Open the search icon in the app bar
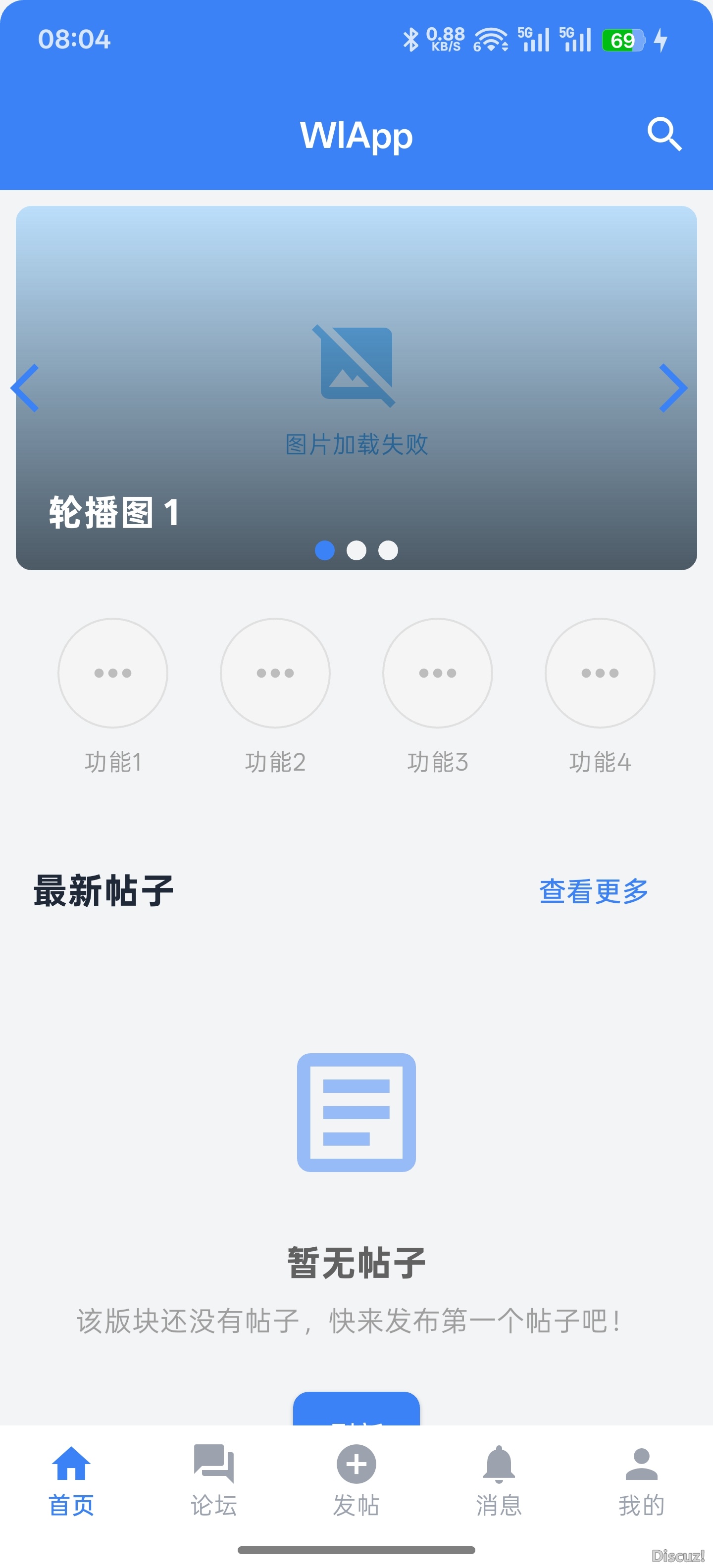The height and width of the screenshot is (1568, 713). [664, 134]
